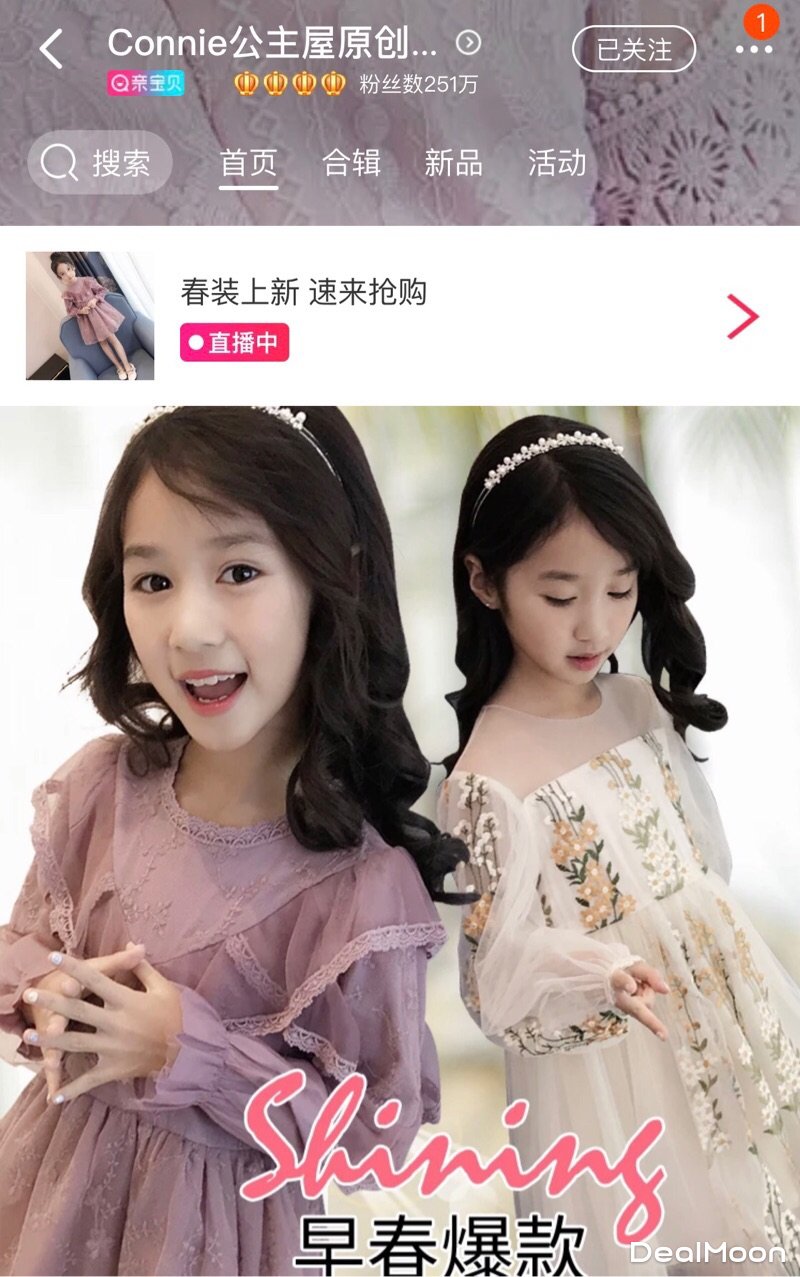Go back using the top-left arrow
Image resolution: width=800 pixels, height=1277 pixels.
pyautogui.click(x=50, y=48)
